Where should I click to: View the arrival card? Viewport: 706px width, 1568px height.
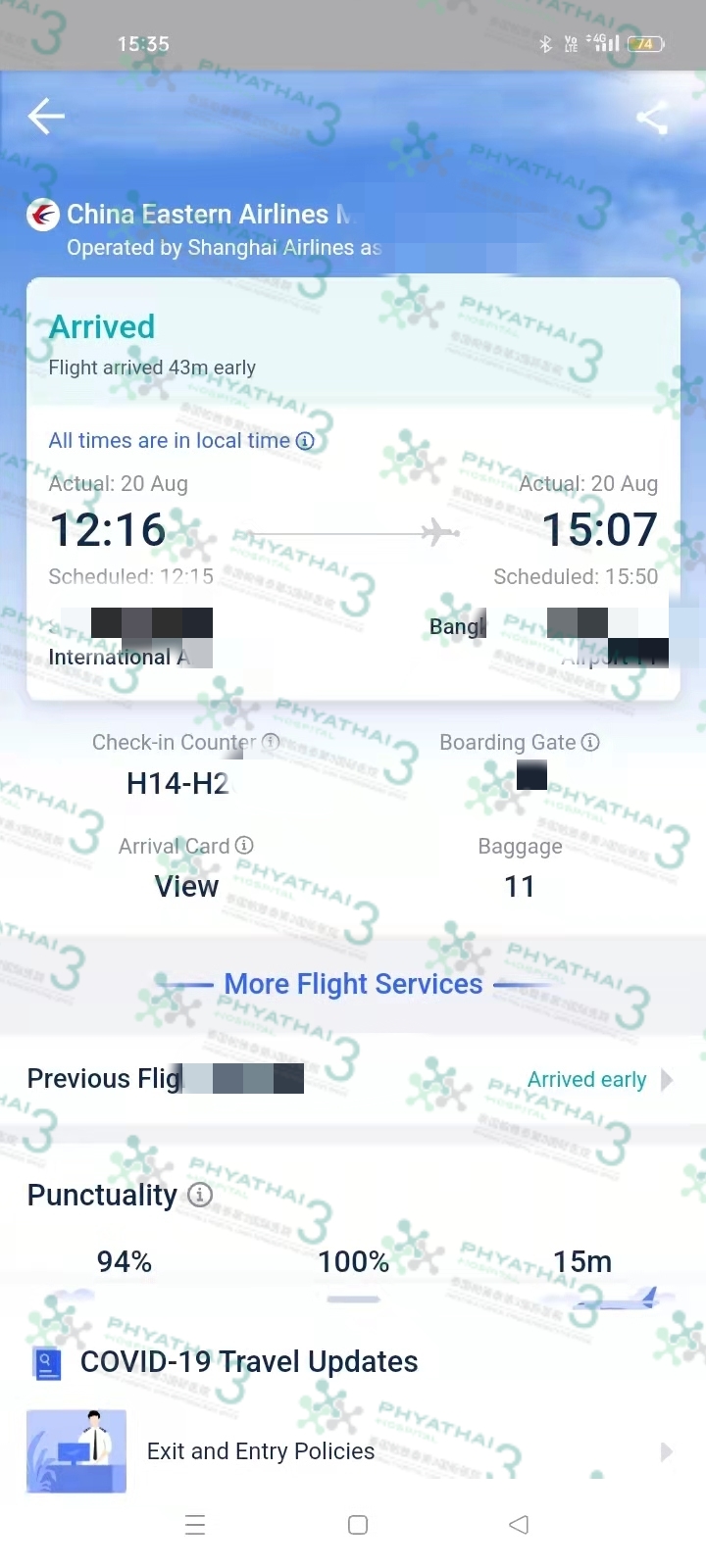tap(186, 886)
